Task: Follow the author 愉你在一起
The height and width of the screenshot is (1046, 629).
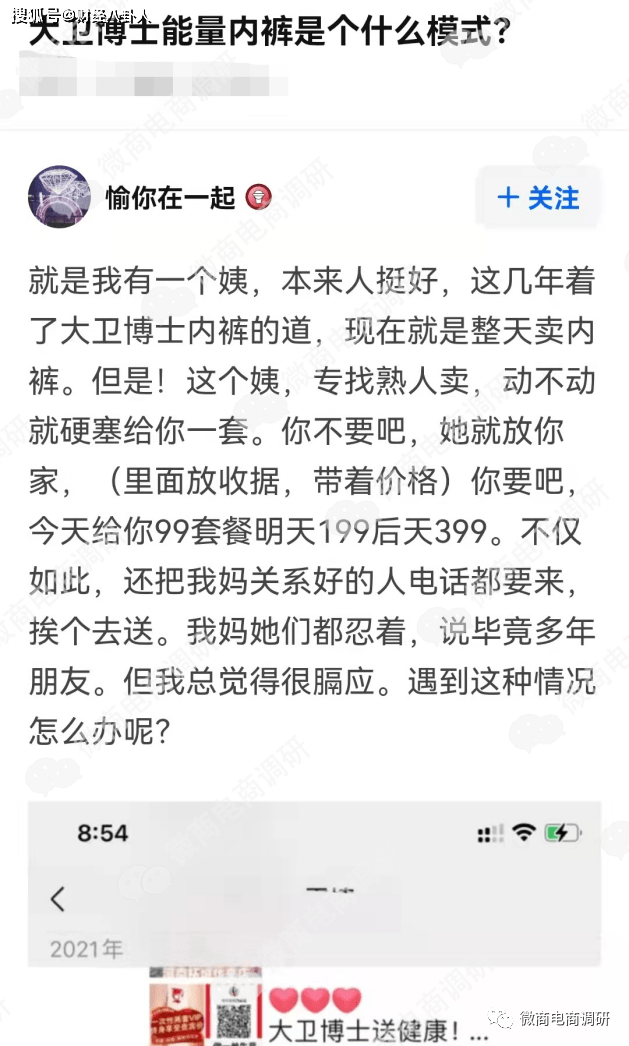Action: tap(539, 198)
